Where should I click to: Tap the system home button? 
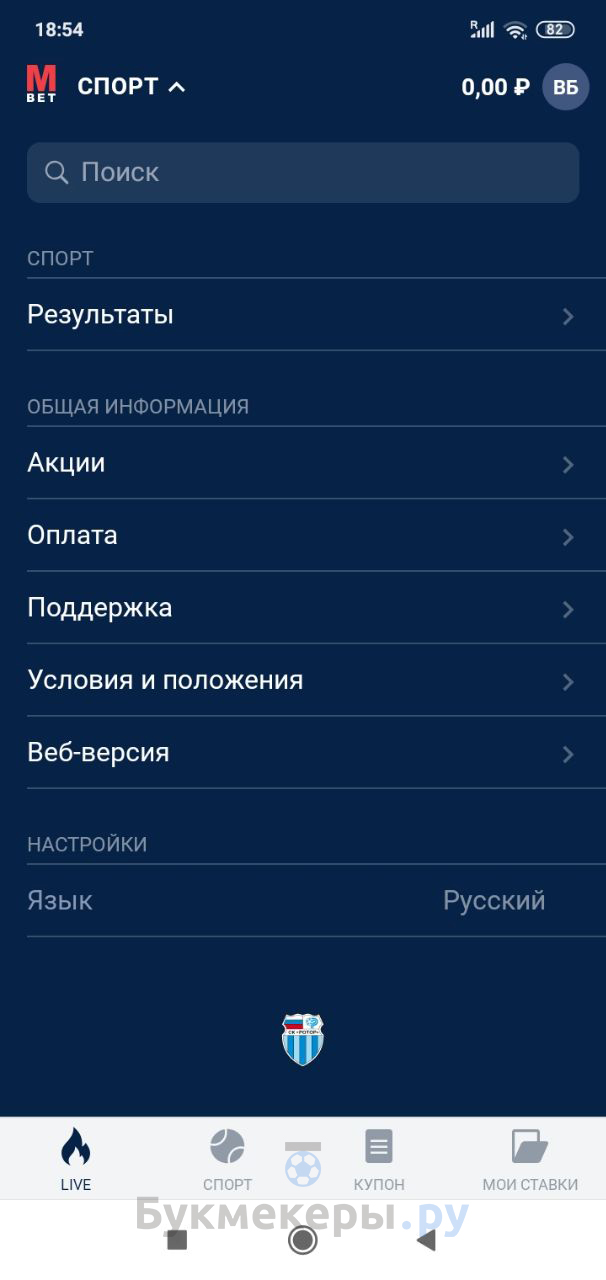coord(302,1241)
